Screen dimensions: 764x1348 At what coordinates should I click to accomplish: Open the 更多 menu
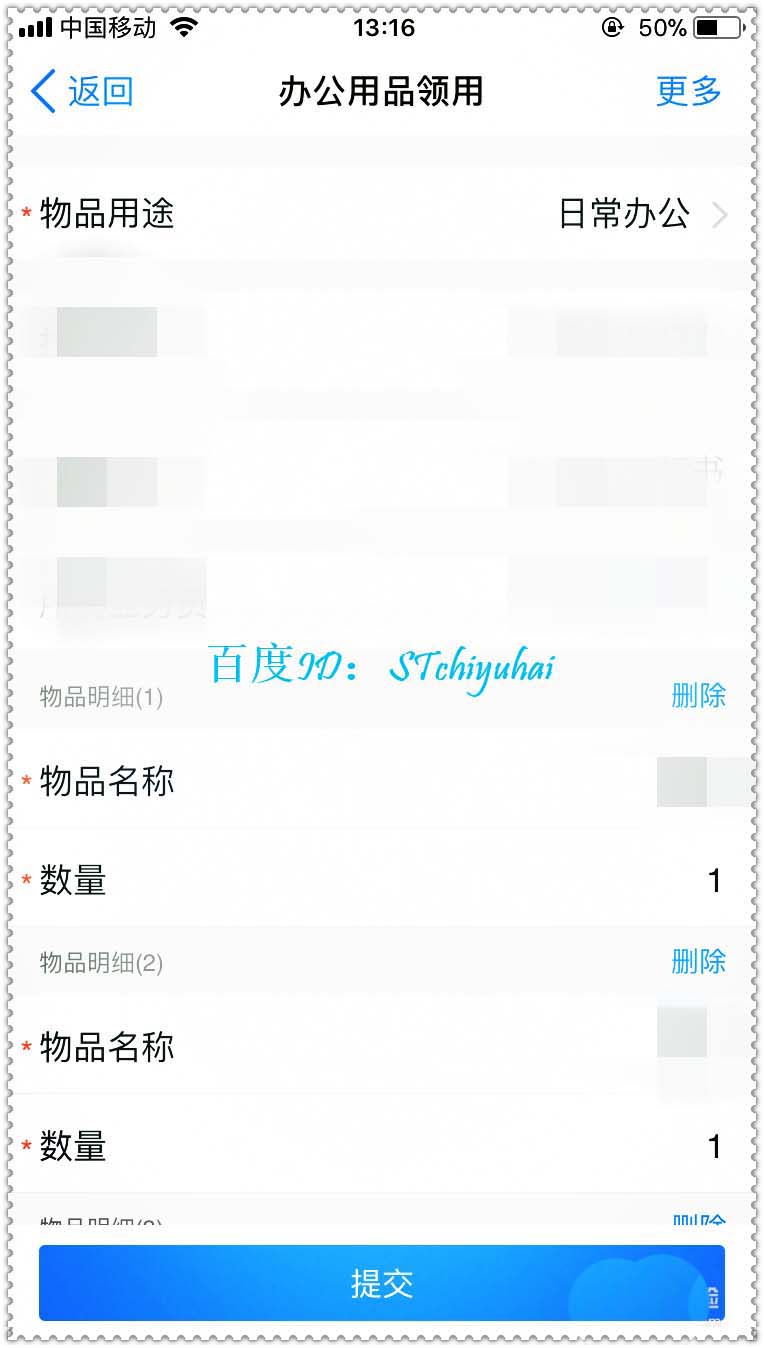(689, 92)
